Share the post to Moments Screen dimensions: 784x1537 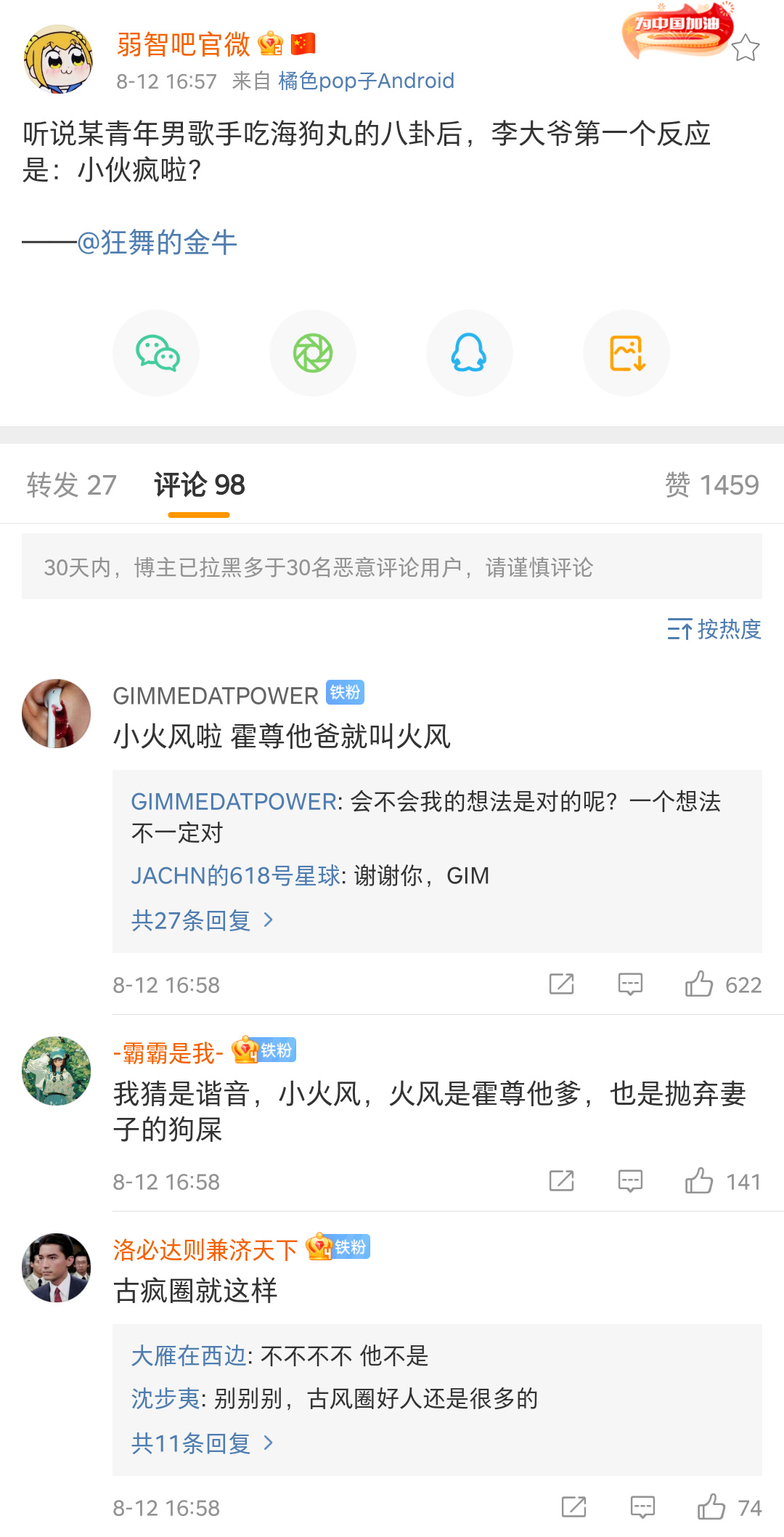point(313,354)
